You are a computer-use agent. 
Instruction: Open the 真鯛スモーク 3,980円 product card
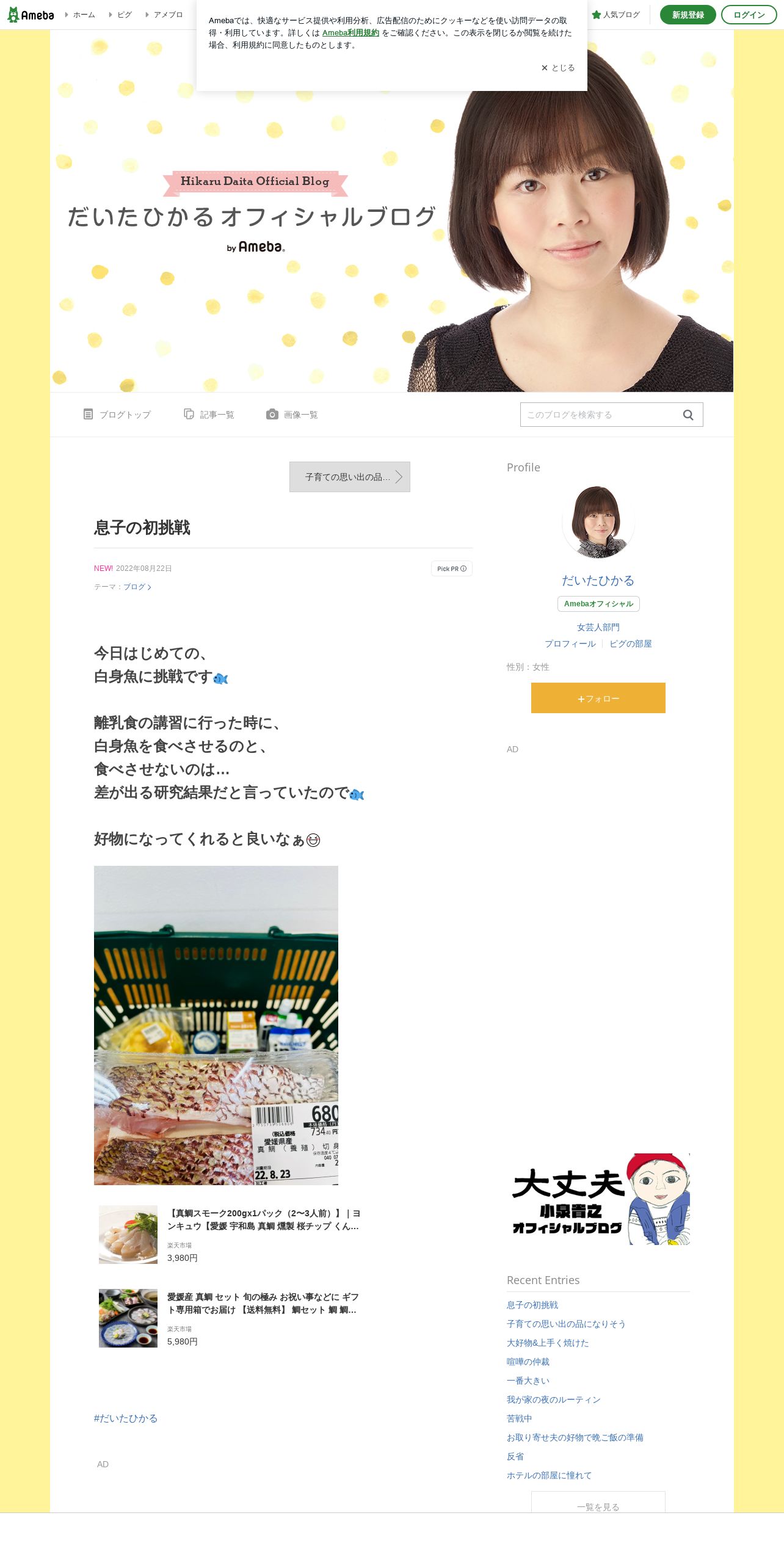[231, 1235]
